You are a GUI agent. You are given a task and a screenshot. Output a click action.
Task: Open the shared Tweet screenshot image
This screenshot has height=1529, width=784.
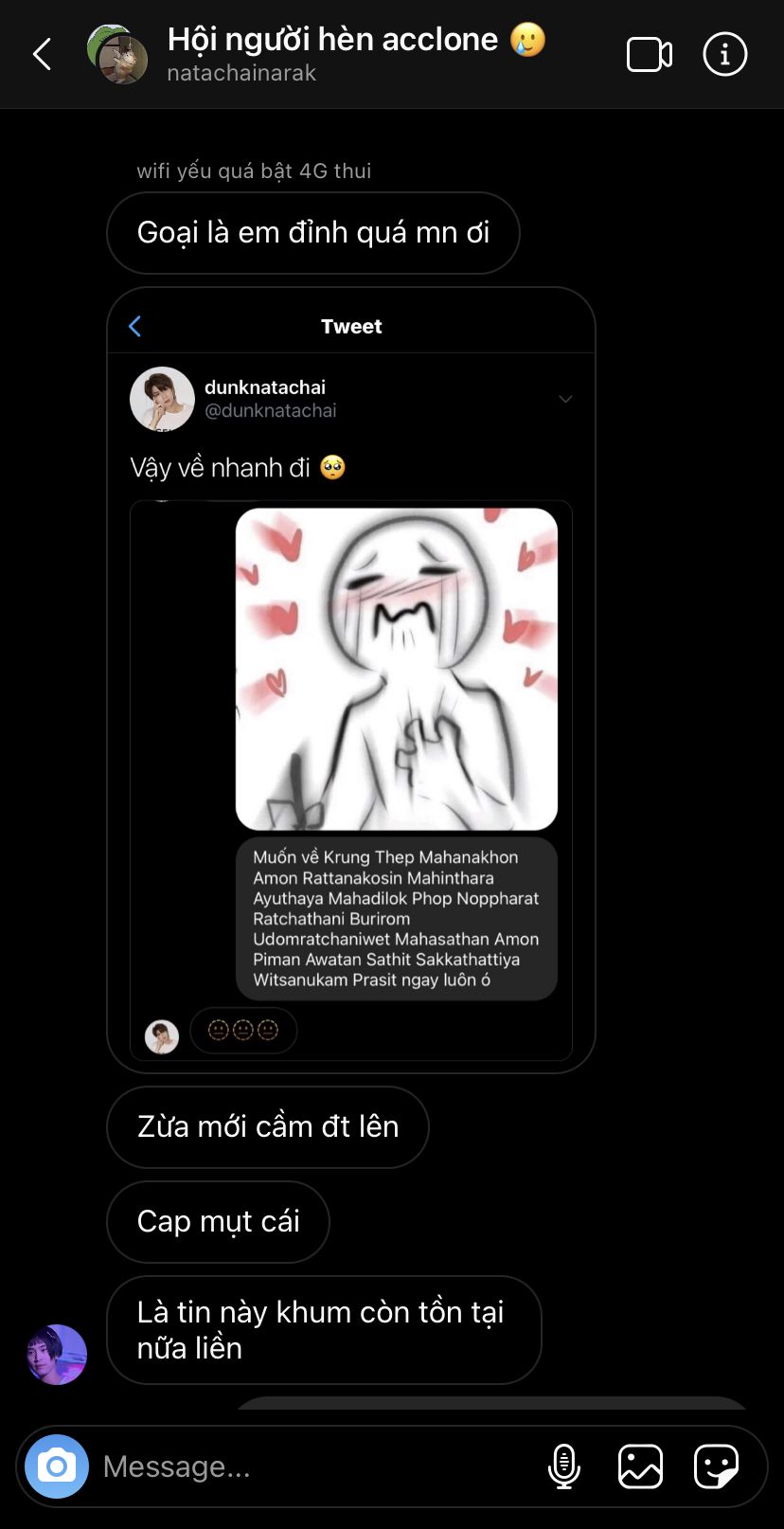[x=351, y=679]
